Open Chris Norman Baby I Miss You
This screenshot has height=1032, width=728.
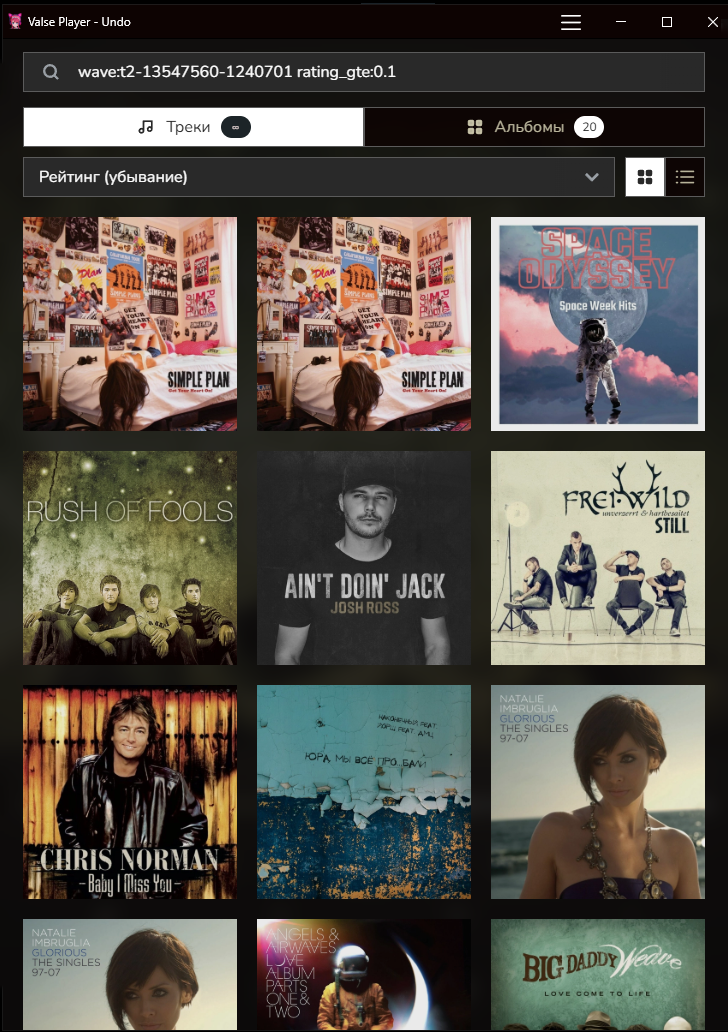[x=130, y=792]
